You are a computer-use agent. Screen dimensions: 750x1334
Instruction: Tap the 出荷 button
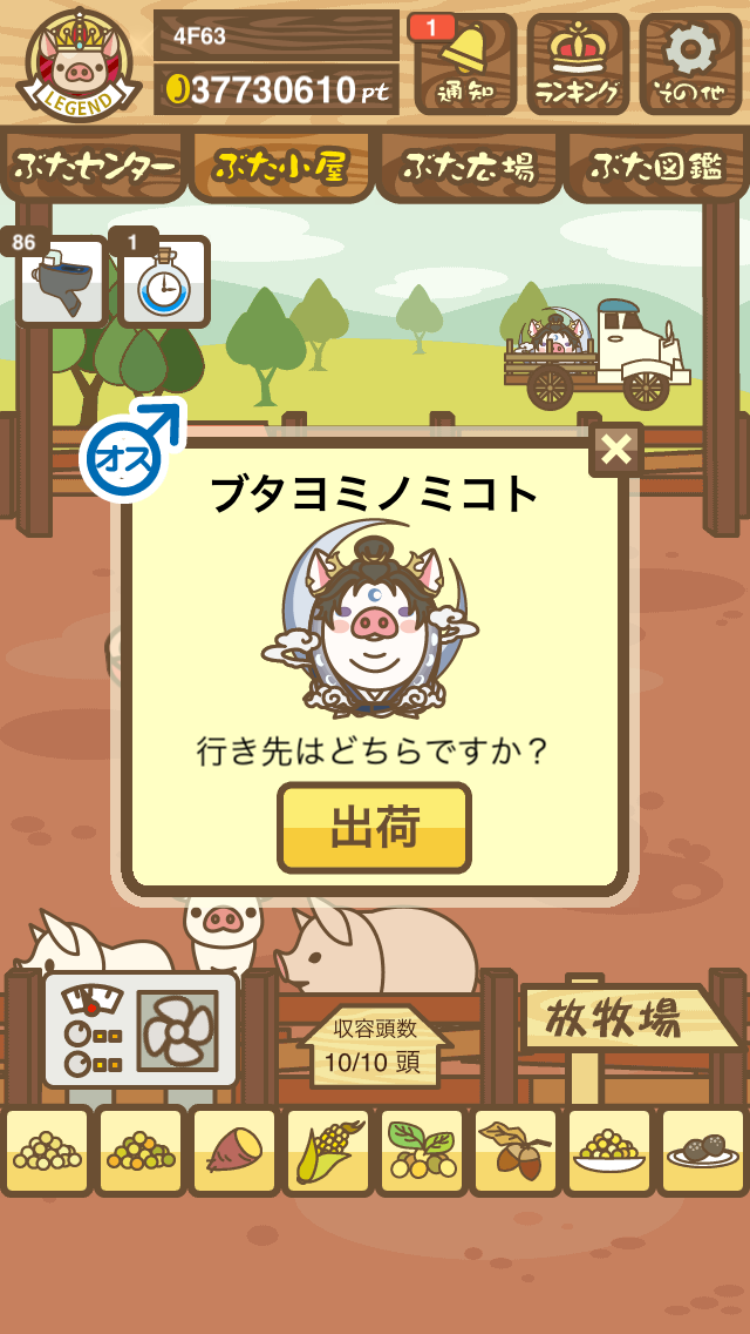[x=374, y=828]
